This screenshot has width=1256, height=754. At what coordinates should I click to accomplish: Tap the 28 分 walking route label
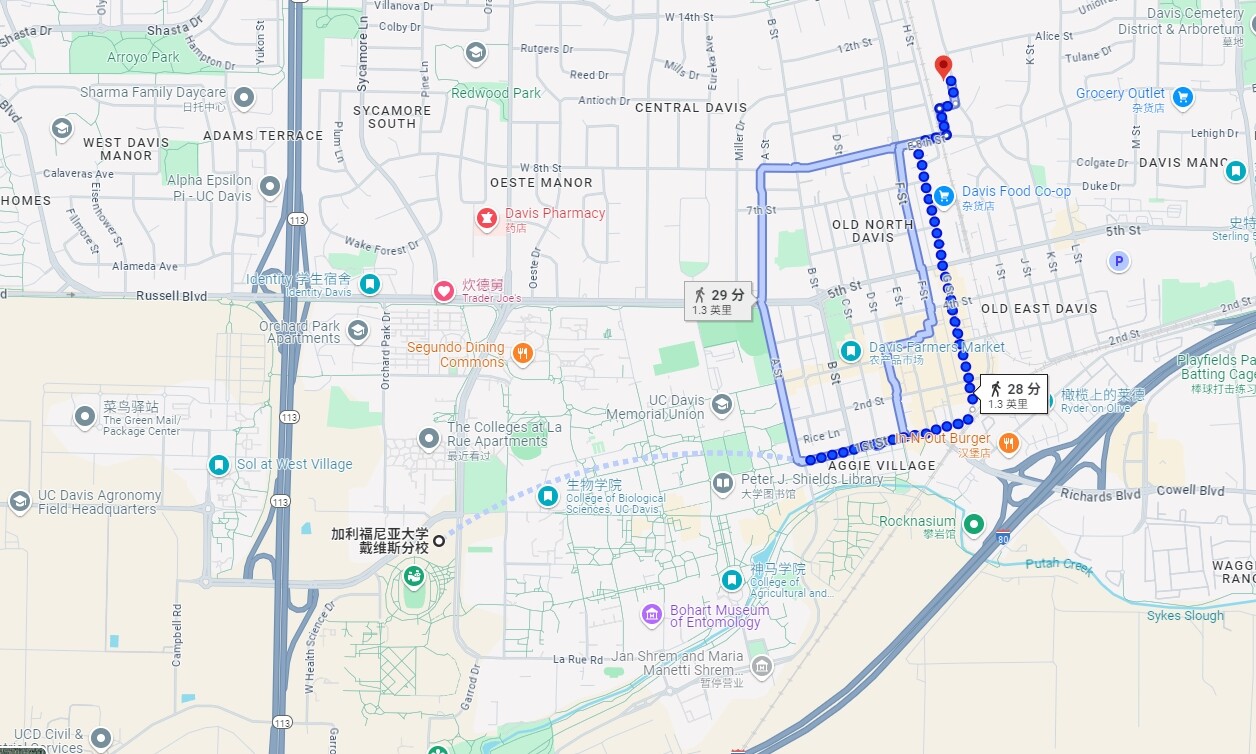[x=1014, y=395]
